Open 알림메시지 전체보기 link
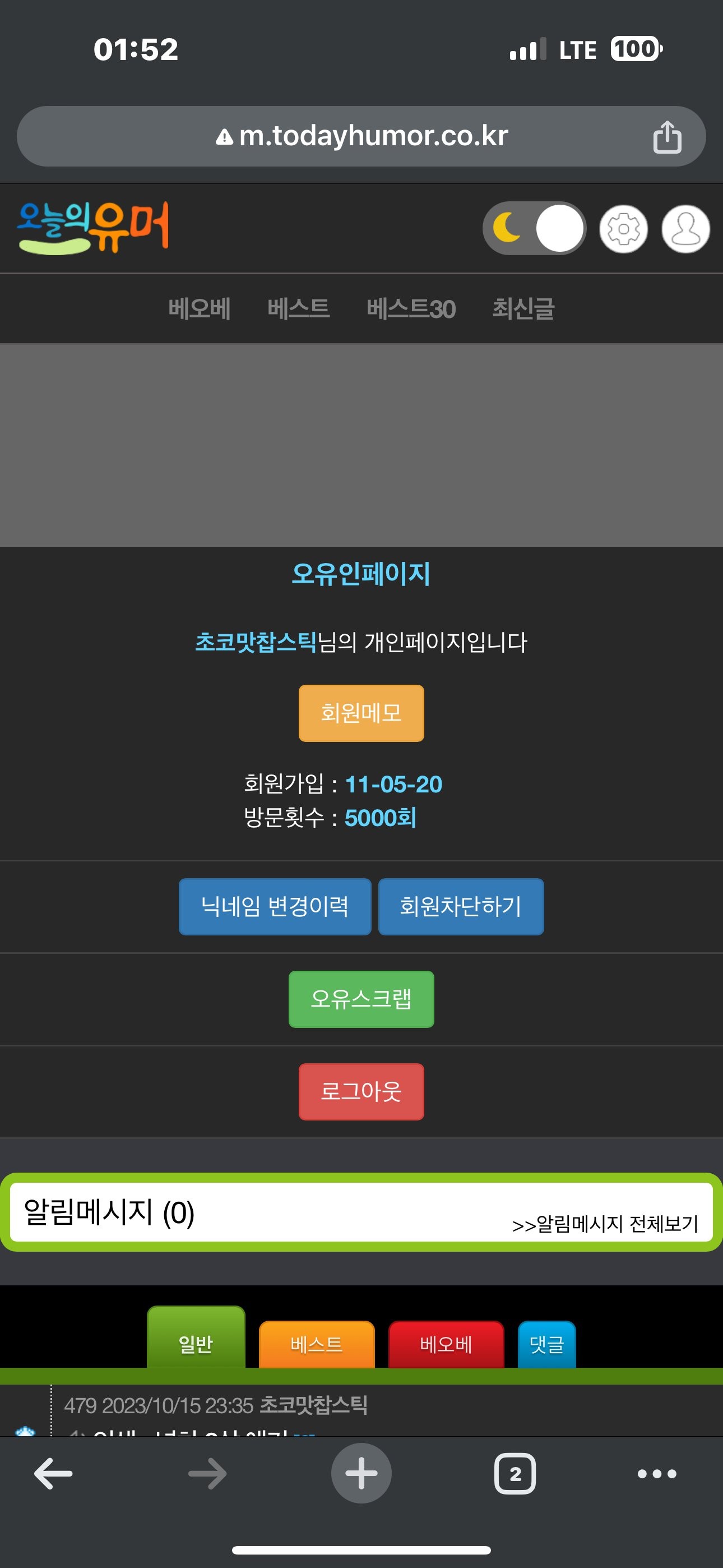This screenshot has width=723, height=1568. click(x=605, y=1224)
